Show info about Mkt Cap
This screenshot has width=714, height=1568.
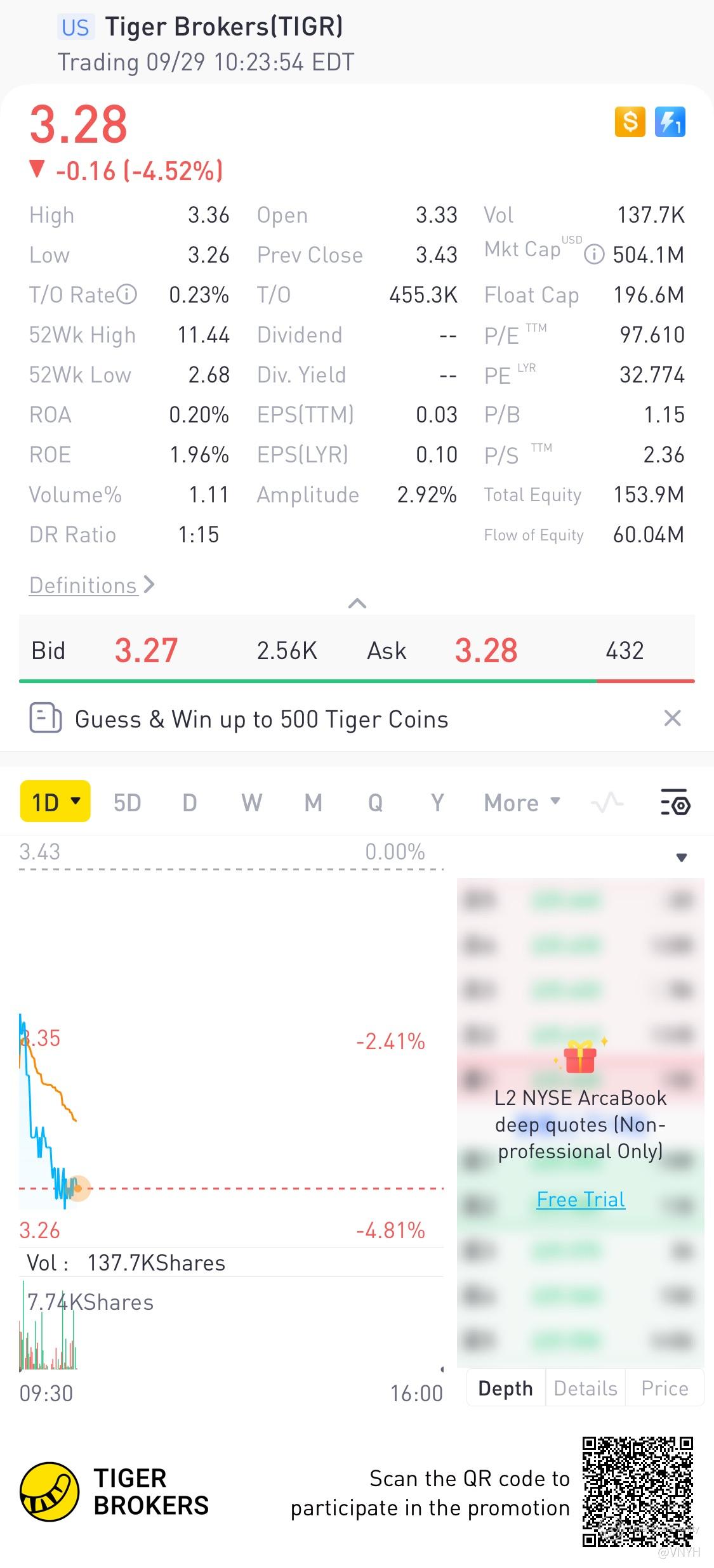coord(594,255)
